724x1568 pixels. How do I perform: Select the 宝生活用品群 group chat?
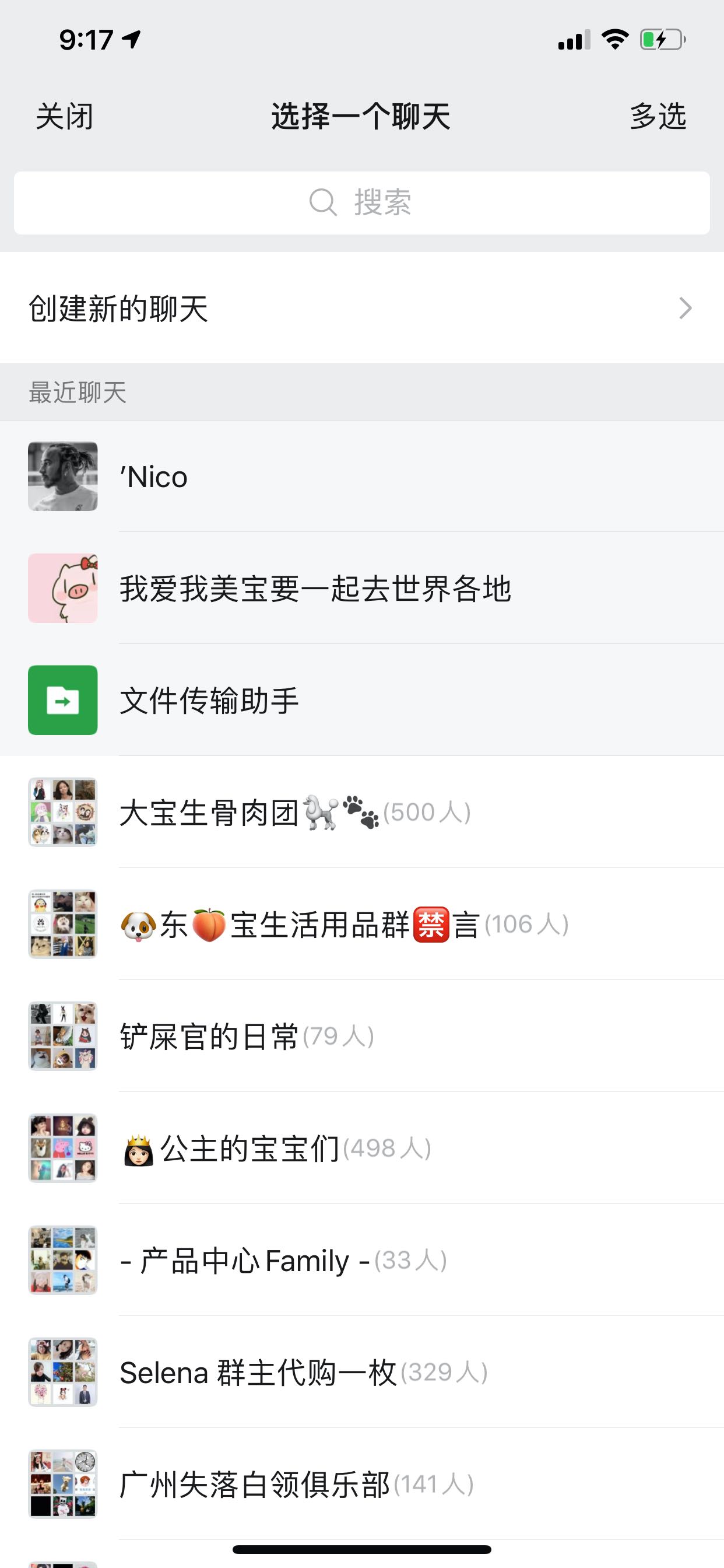[361, 924]
